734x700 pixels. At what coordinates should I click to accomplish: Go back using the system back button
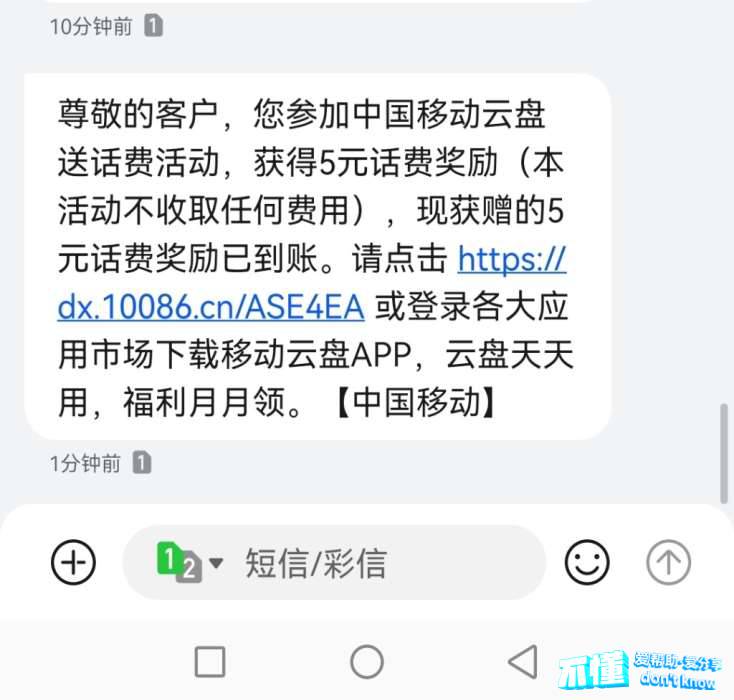[x=522, y=661]
